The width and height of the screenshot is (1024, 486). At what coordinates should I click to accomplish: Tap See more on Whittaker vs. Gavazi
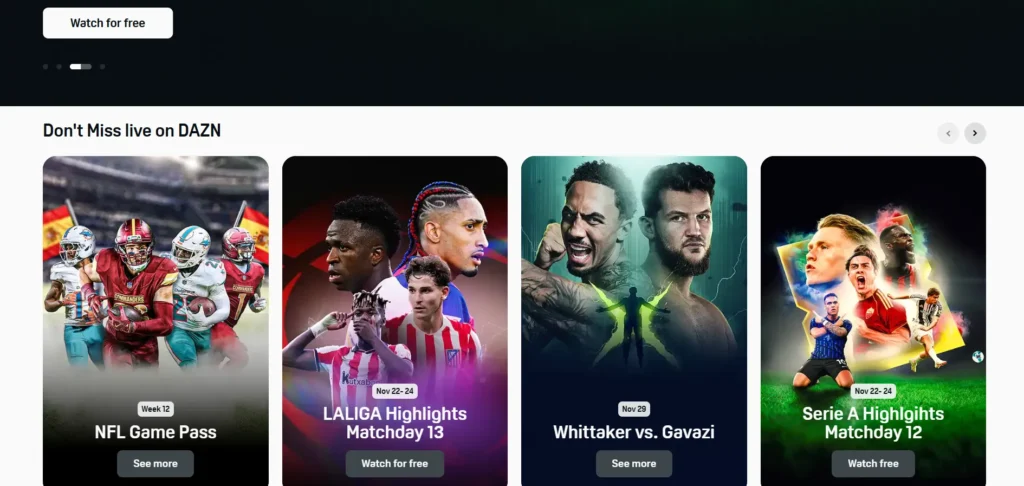click(x=634, y=464)
